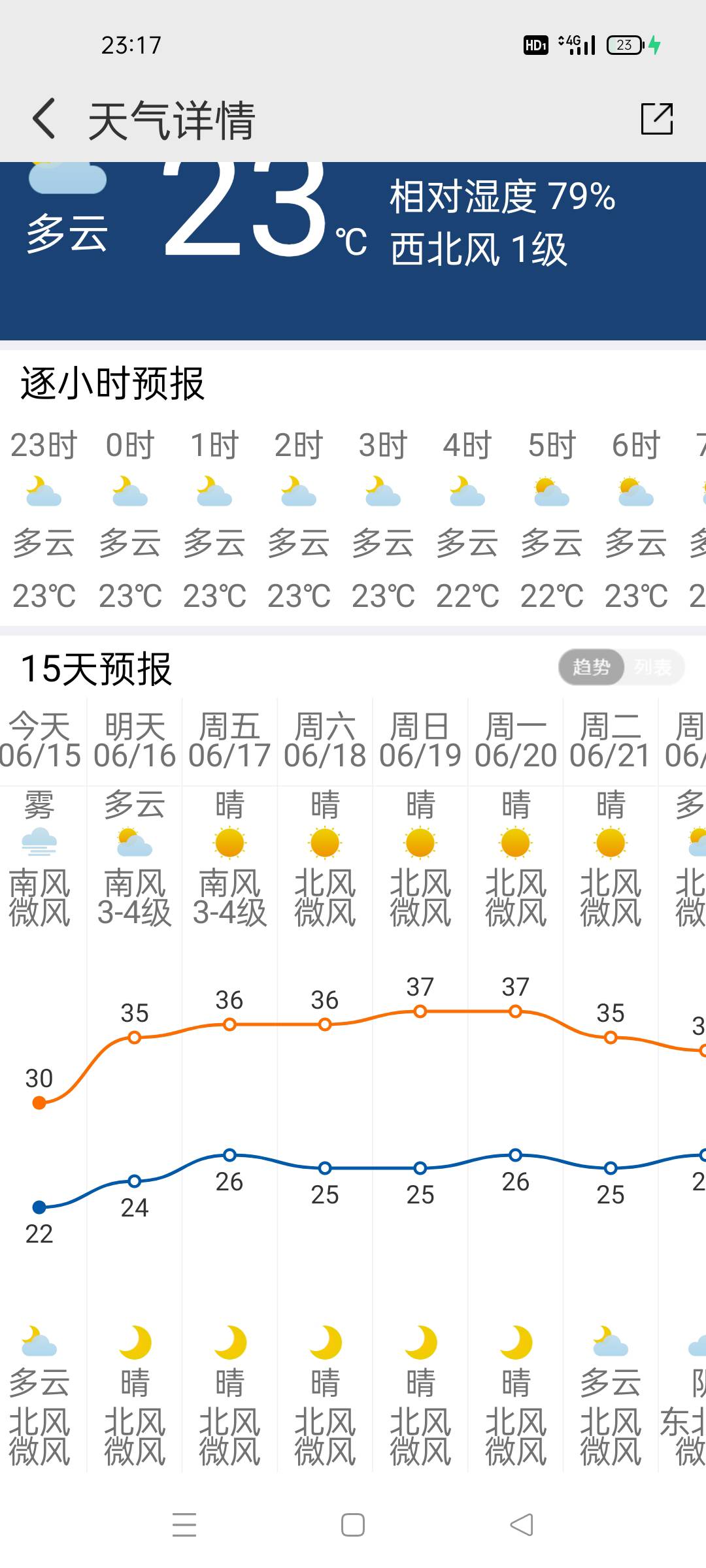Switch 15-day forecast to trend view
706x1568 pixels.
point(591,667)
